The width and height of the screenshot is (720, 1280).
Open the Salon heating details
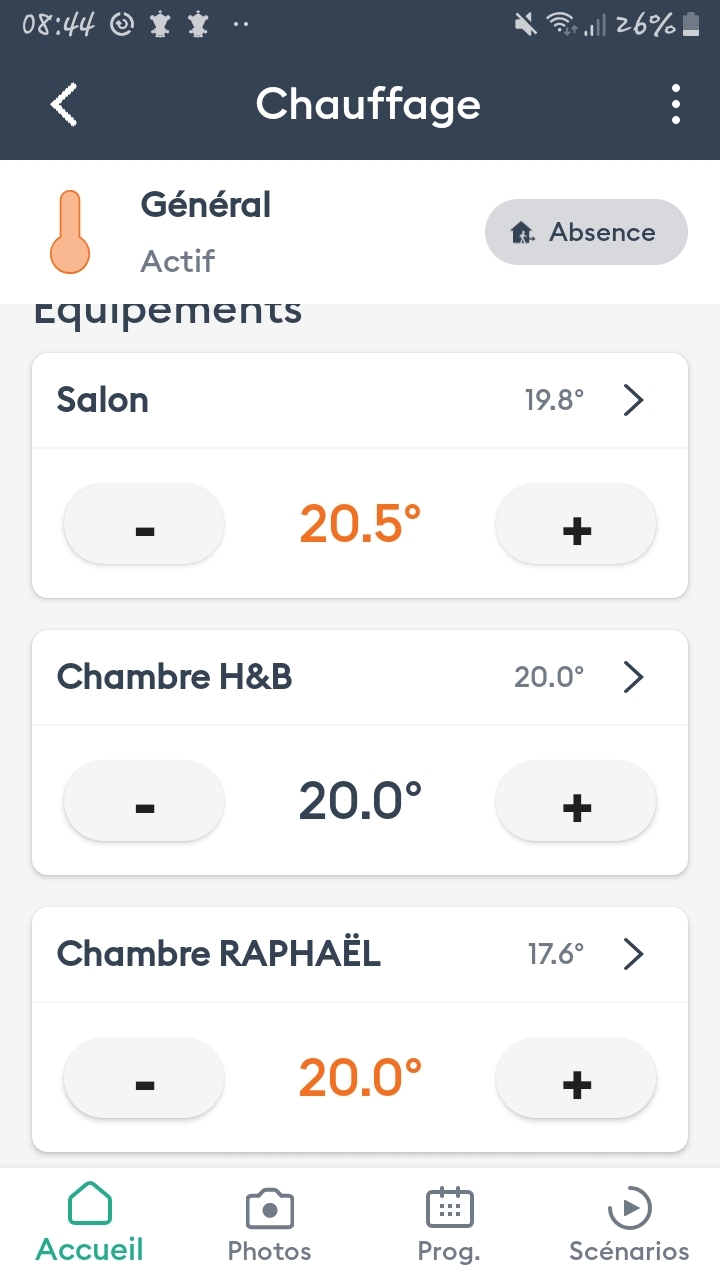(633, 400)
